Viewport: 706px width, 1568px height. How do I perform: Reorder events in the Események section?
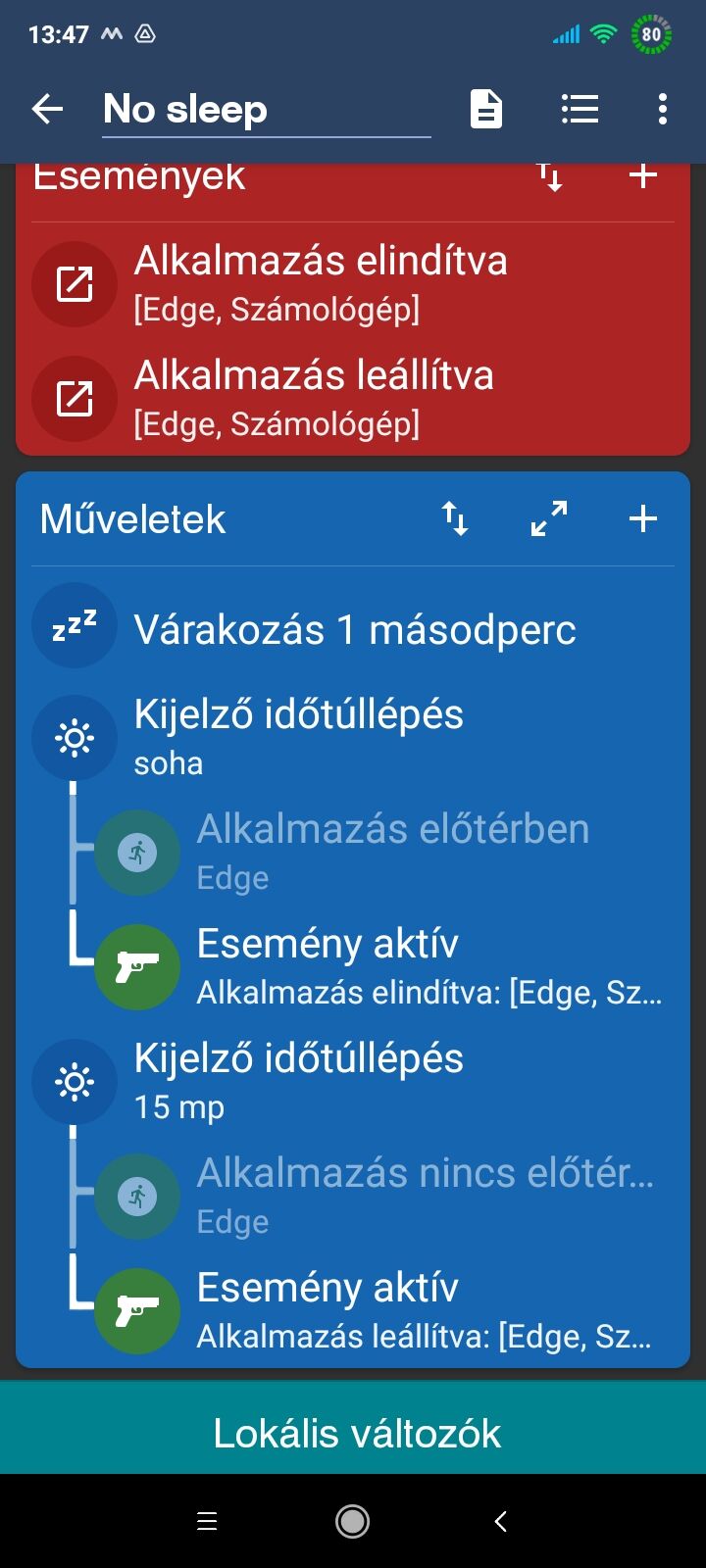[x=550, y=177]
